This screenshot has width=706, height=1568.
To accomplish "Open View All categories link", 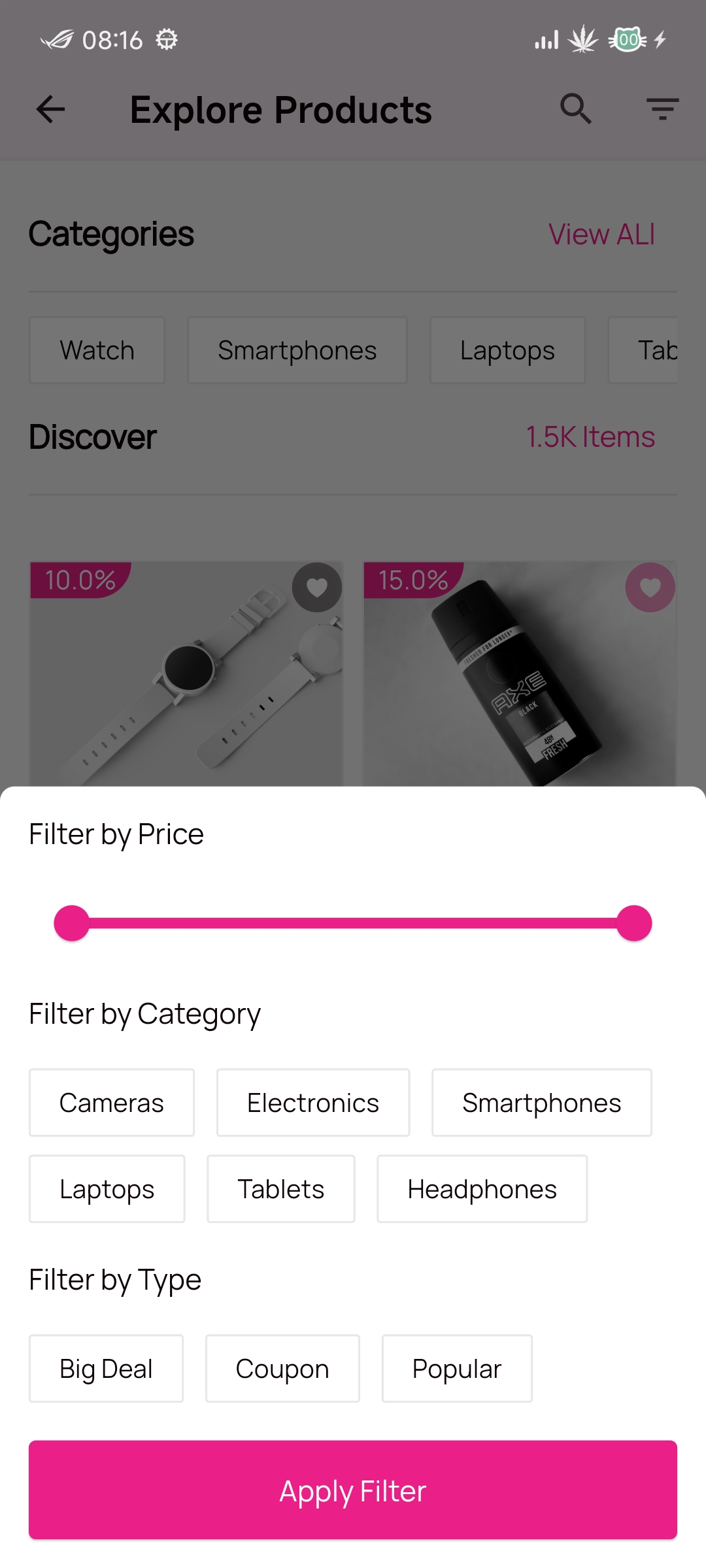I will (x=601, y=233).
